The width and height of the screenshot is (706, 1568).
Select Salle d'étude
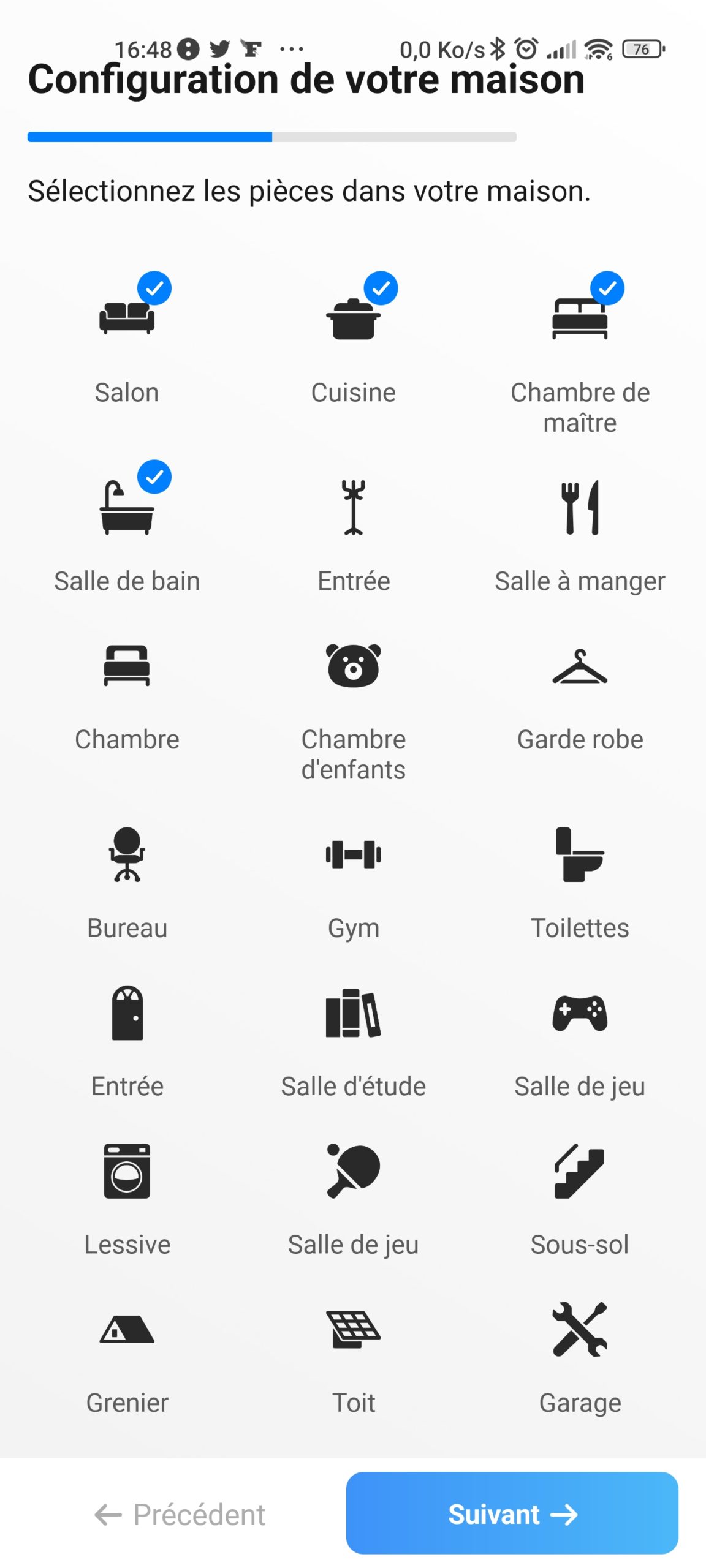tap(354, 1042)
